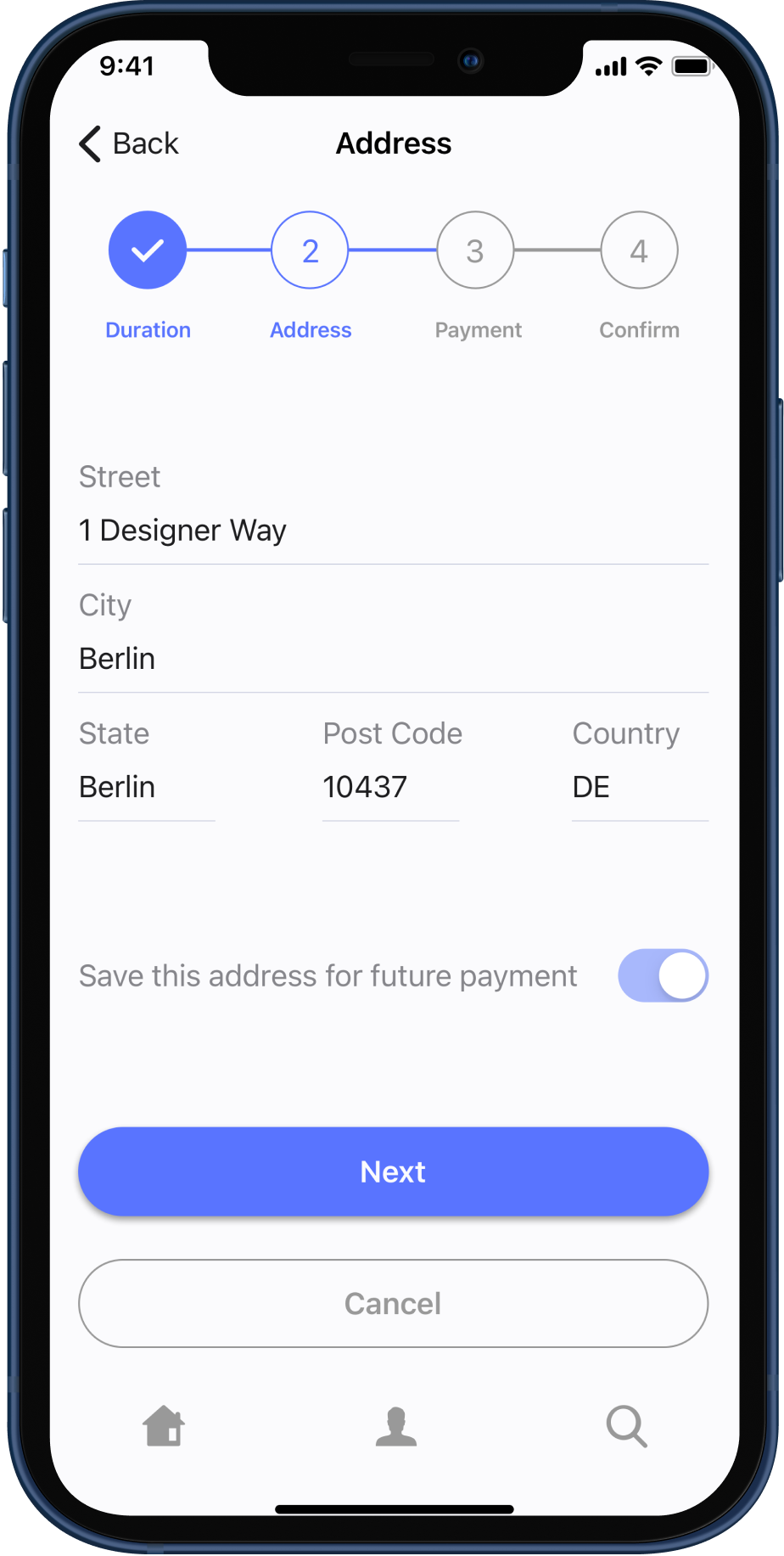
Task: Disable saving this address for future payment
Action: [x=663, y=975]
